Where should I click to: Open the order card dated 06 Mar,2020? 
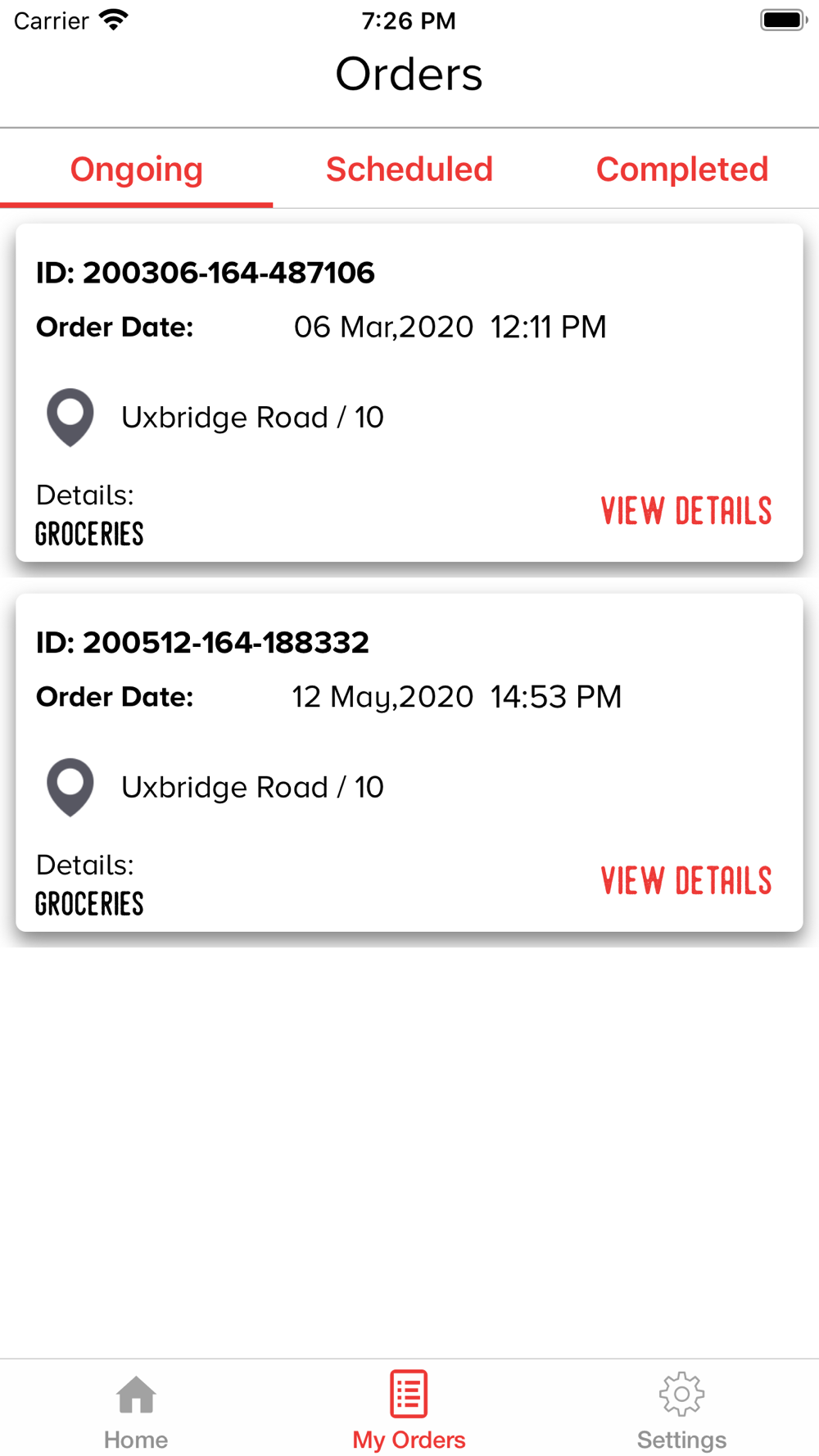[x=409, y=393]
